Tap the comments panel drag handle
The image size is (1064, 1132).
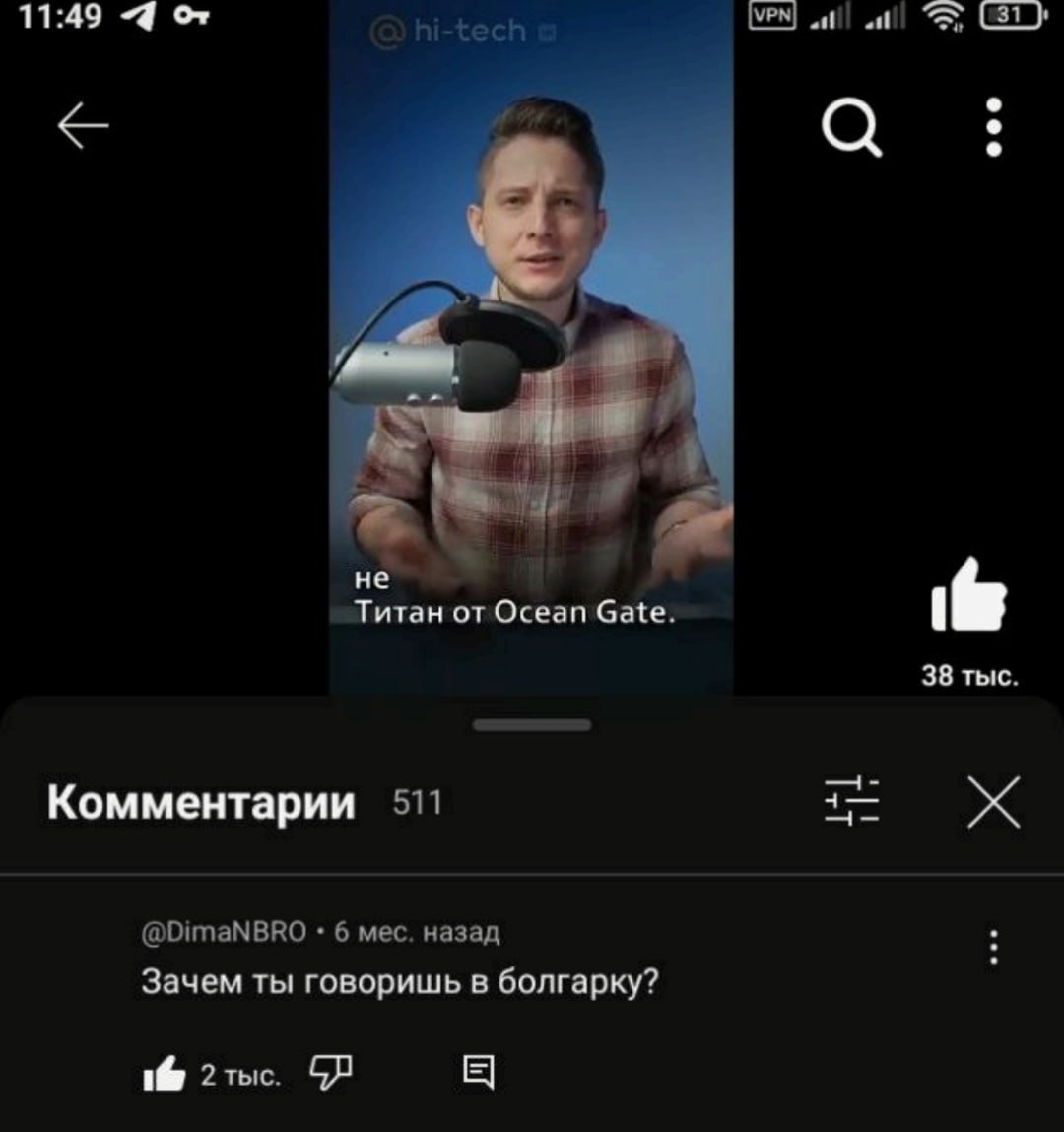(532, 725)
